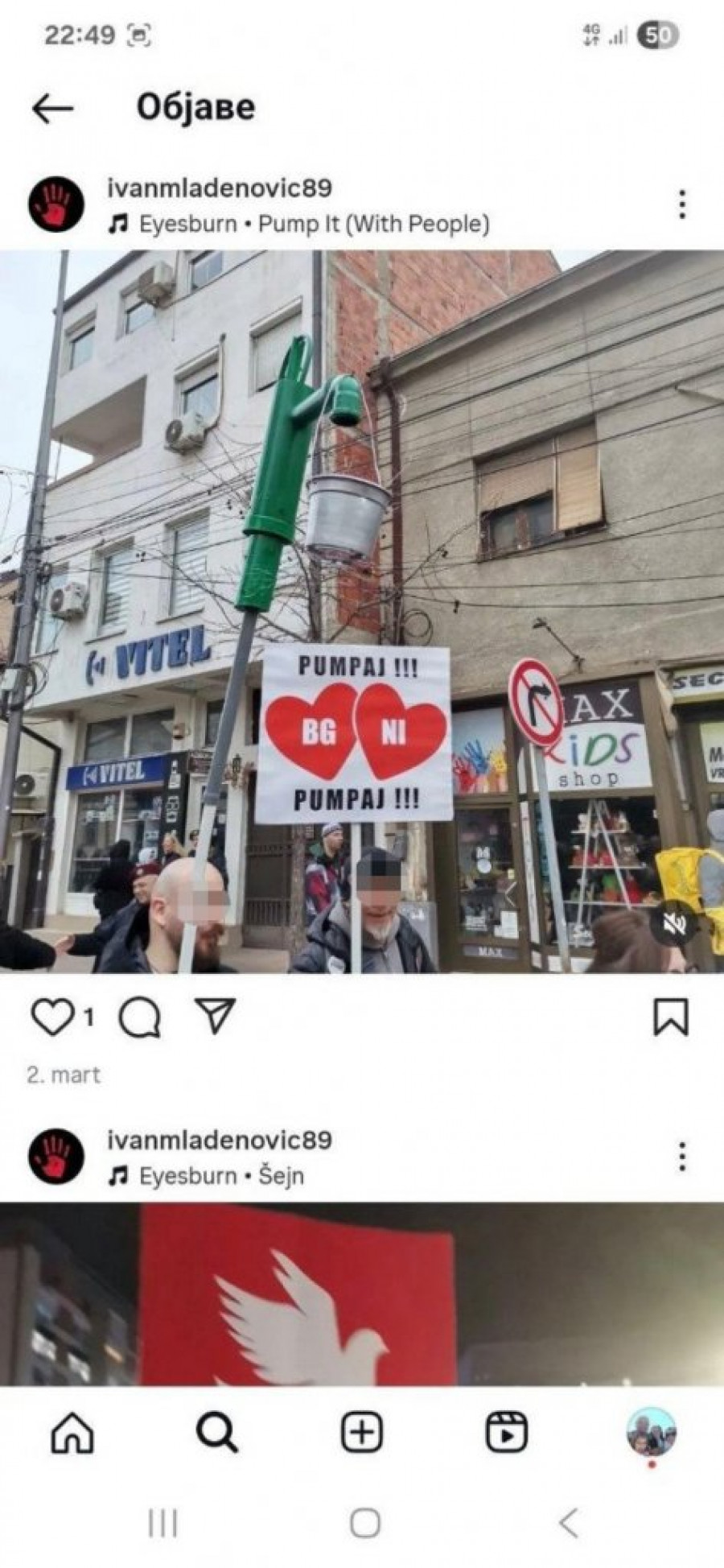Open your profile tab
724x1568 pixels.
(x=651, y=1432)
